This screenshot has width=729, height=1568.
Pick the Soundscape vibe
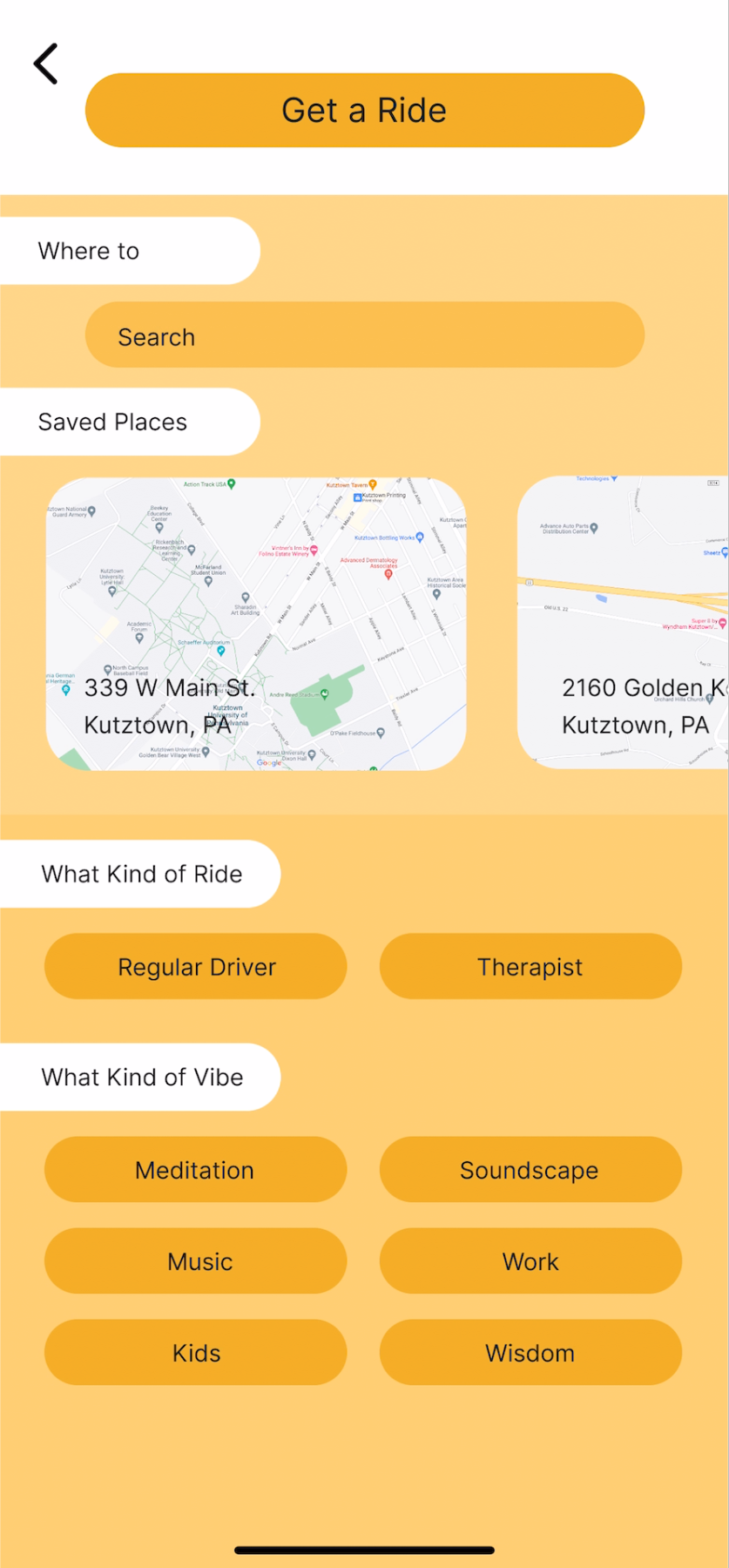point(530,1170)
